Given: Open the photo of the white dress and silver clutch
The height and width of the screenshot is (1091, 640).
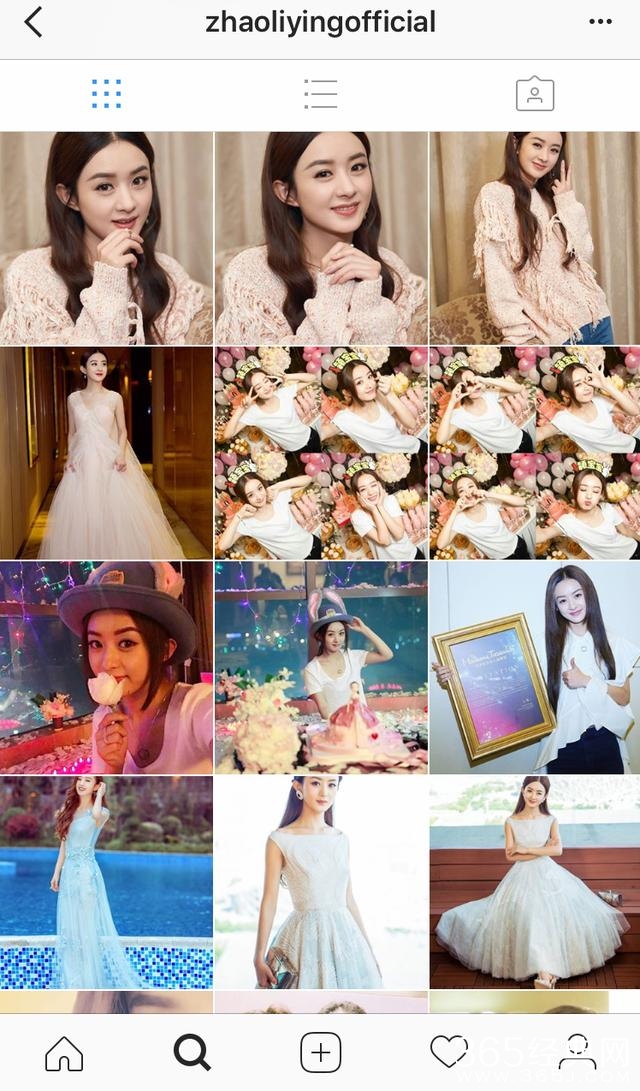Looking at the screenshot, I should pyautogui.click(x=320, y=882).
